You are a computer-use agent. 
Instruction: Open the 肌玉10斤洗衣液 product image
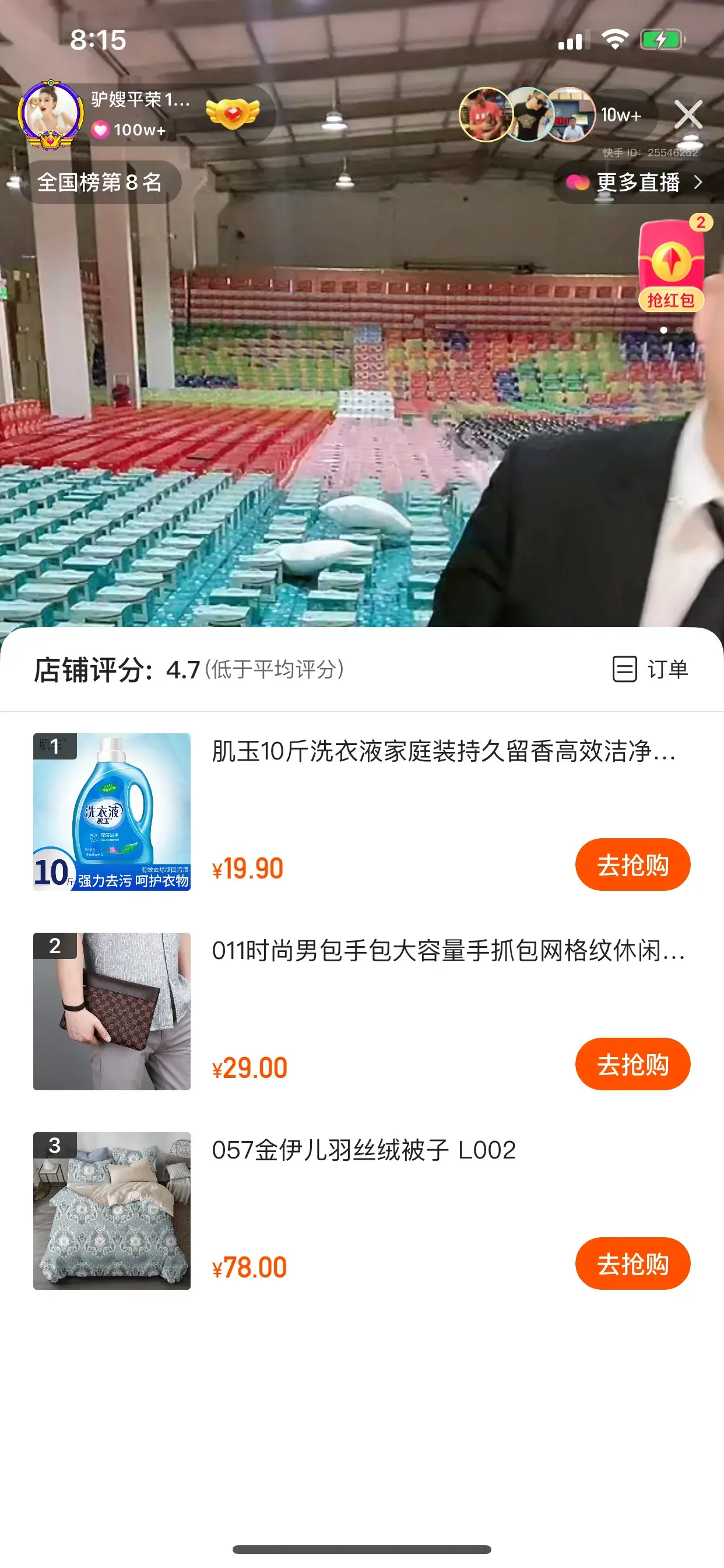point(112,811)
